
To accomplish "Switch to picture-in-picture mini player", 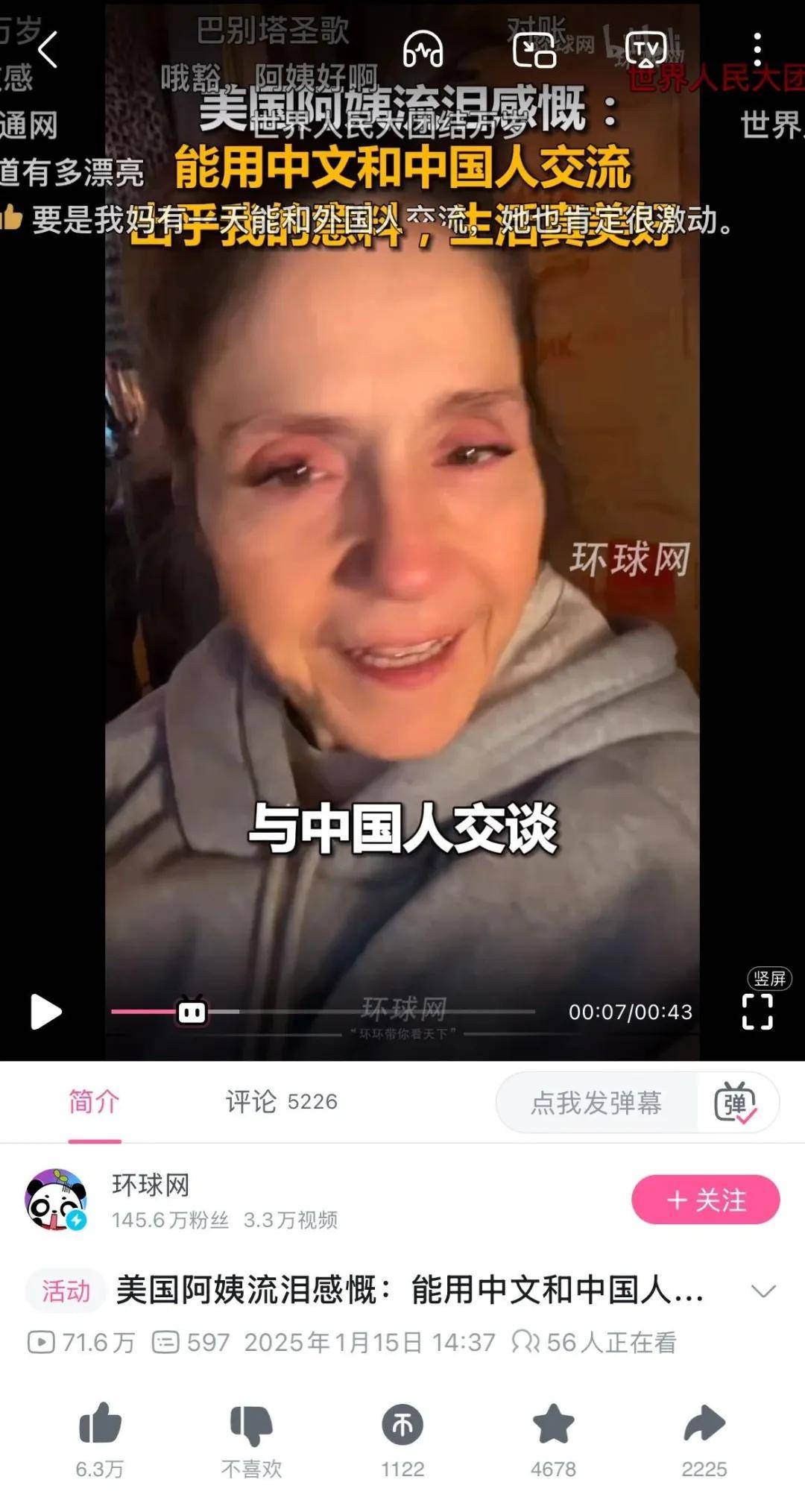I will (x=534, y=50).
